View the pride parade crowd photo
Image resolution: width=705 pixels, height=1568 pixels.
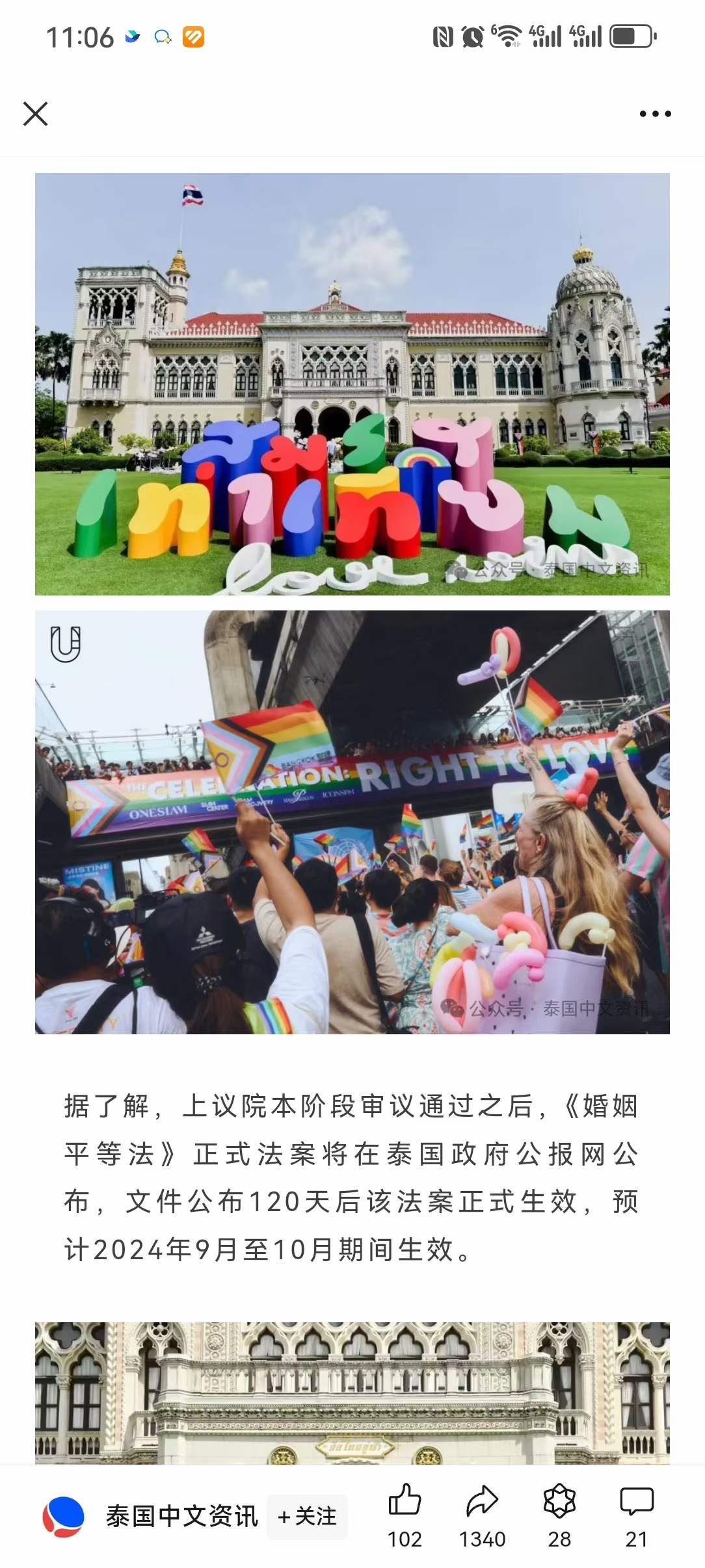(352, 822)
